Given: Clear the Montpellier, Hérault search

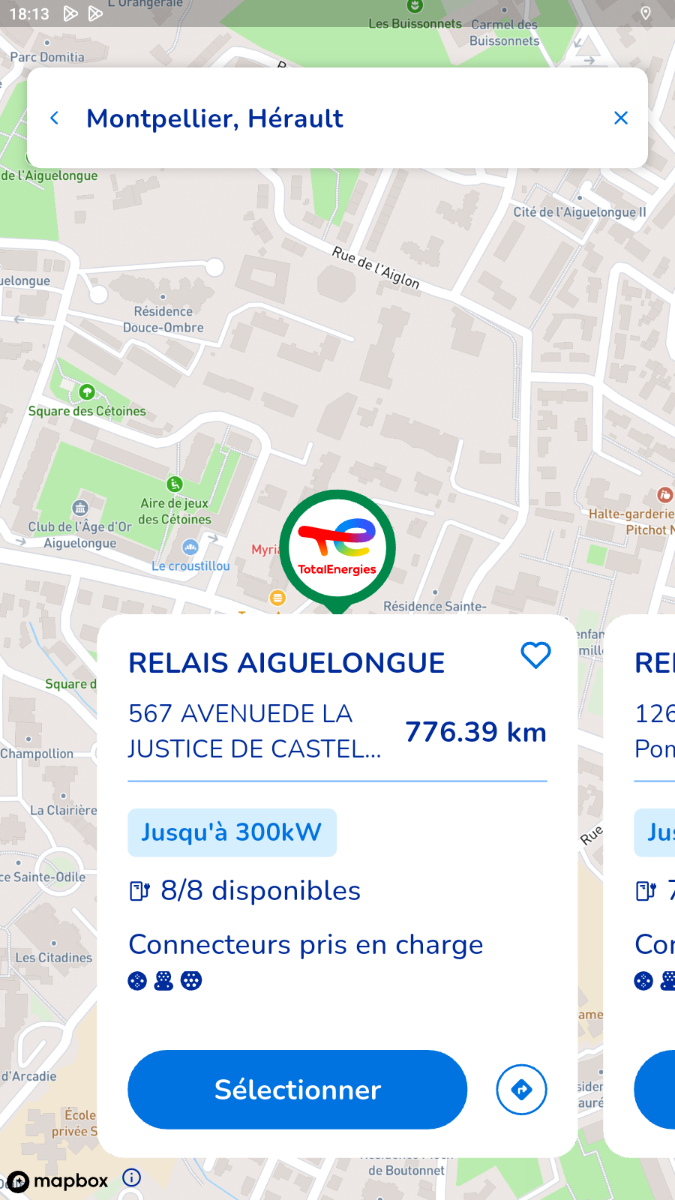Looking at the screenshot, I should coord(621,118).
